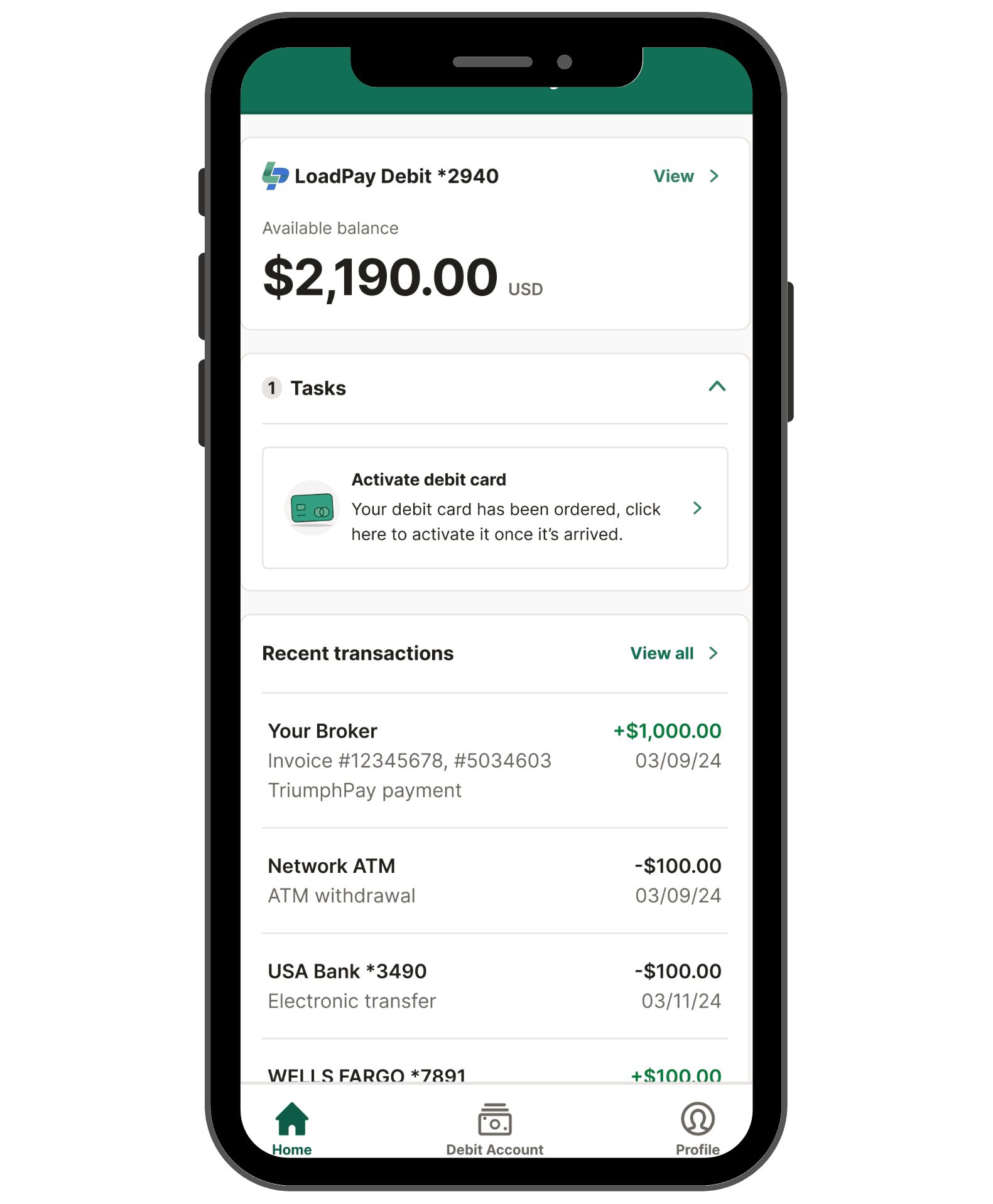This screenshot has width=993, height=1204.
Task: Open the Activate debit card task
Action: point(494,508)
